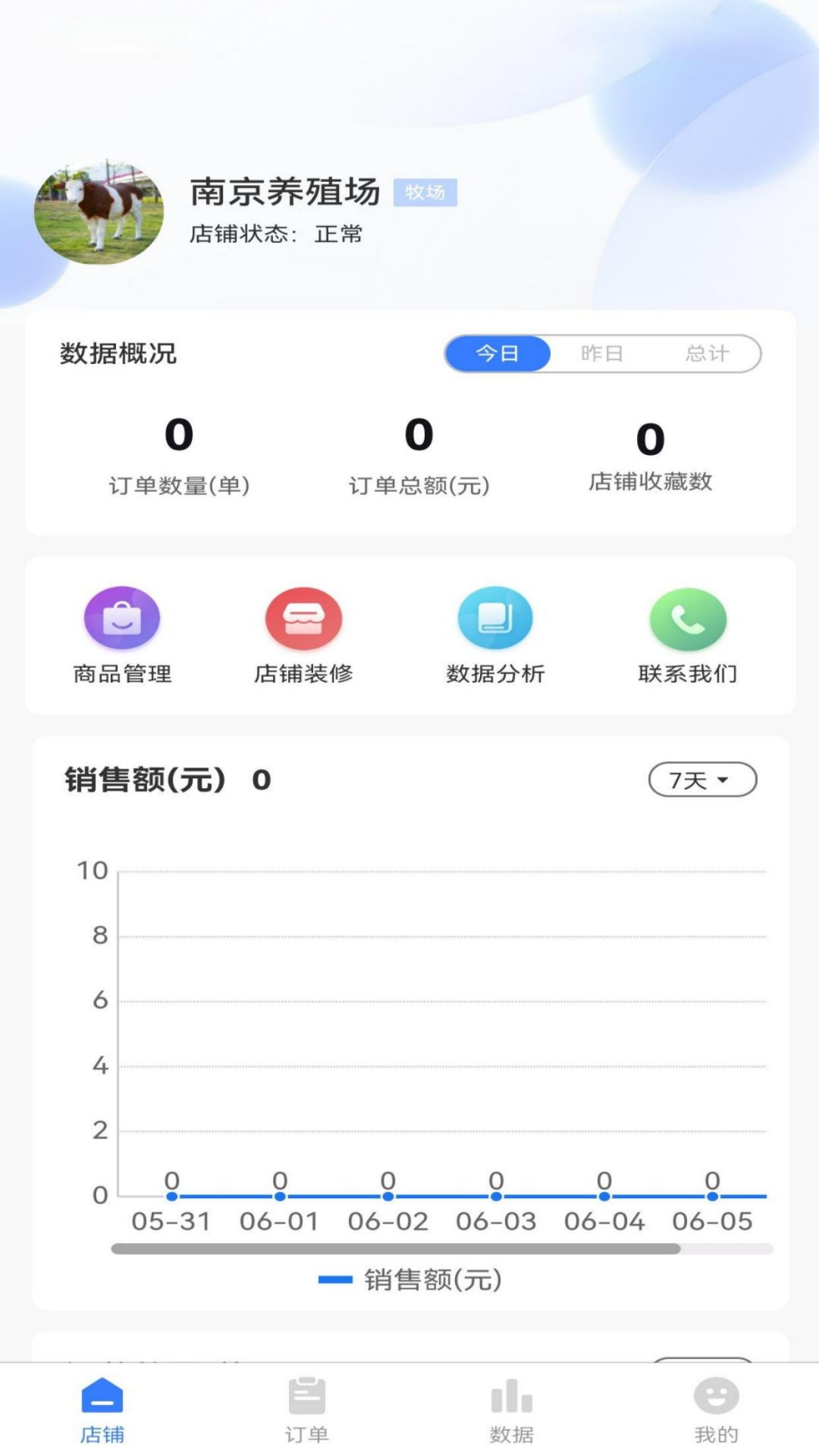Viewport: 819px width, 1456px height.
Task: Select the 今日 segment
Action: pos(497,353)
